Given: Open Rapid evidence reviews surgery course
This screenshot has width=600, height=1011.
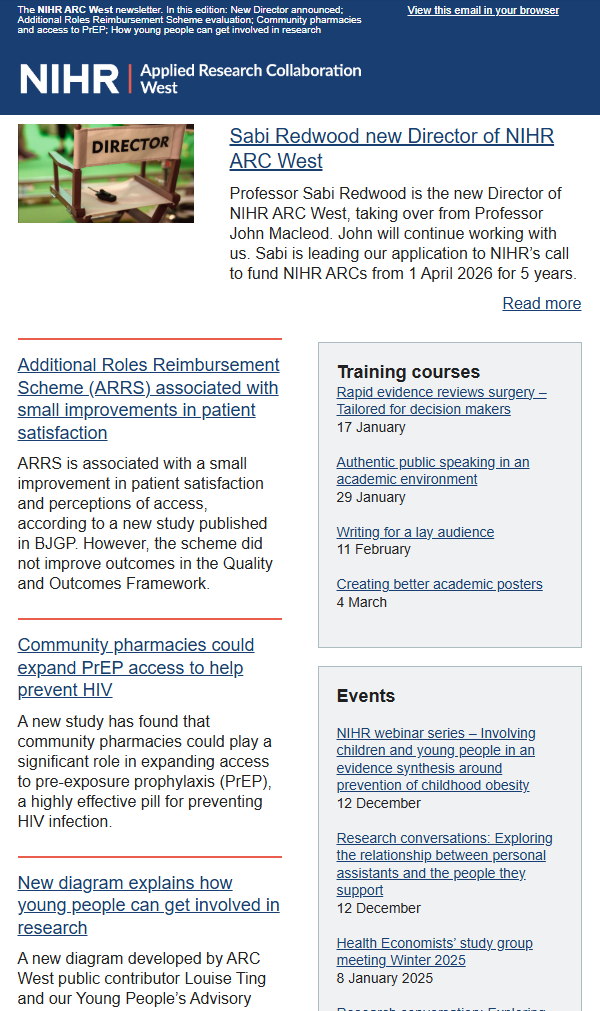Looking at the screenshot, I should [441, 400].
